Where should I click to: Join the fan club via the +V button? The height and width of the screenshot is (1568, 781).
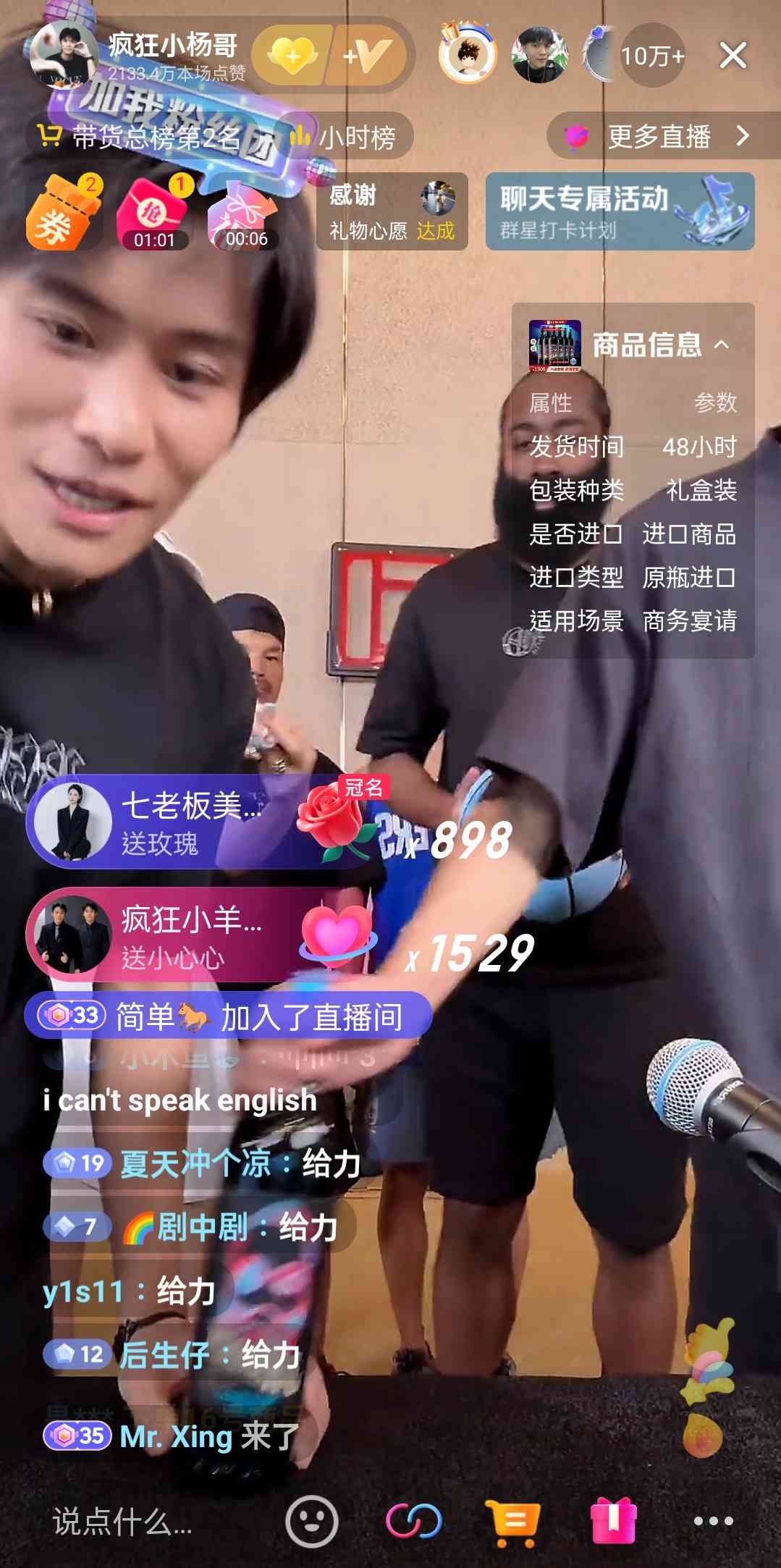pyautogui.click(x=368, y=56)
